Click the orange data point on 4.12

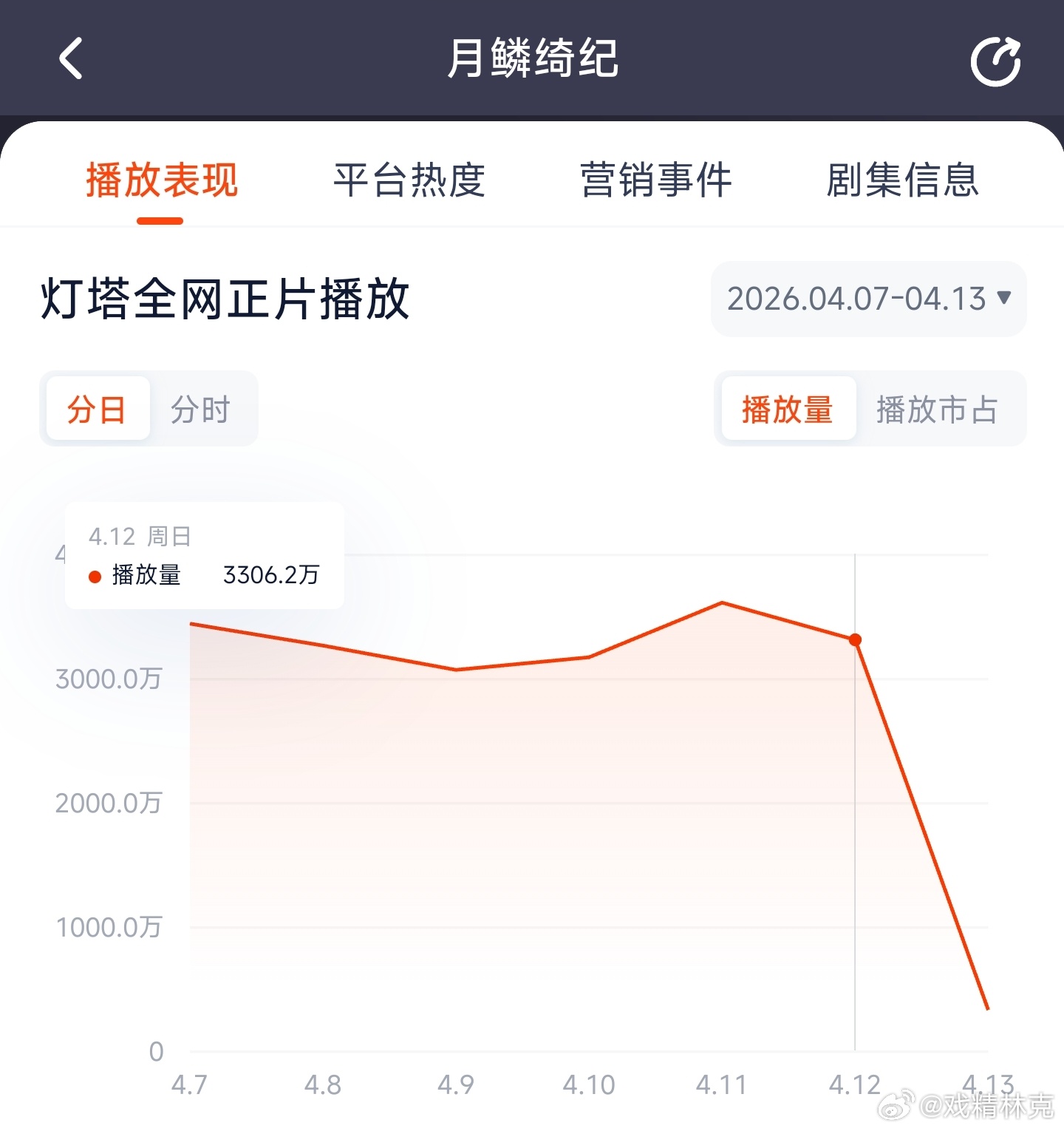pos(855,640)
